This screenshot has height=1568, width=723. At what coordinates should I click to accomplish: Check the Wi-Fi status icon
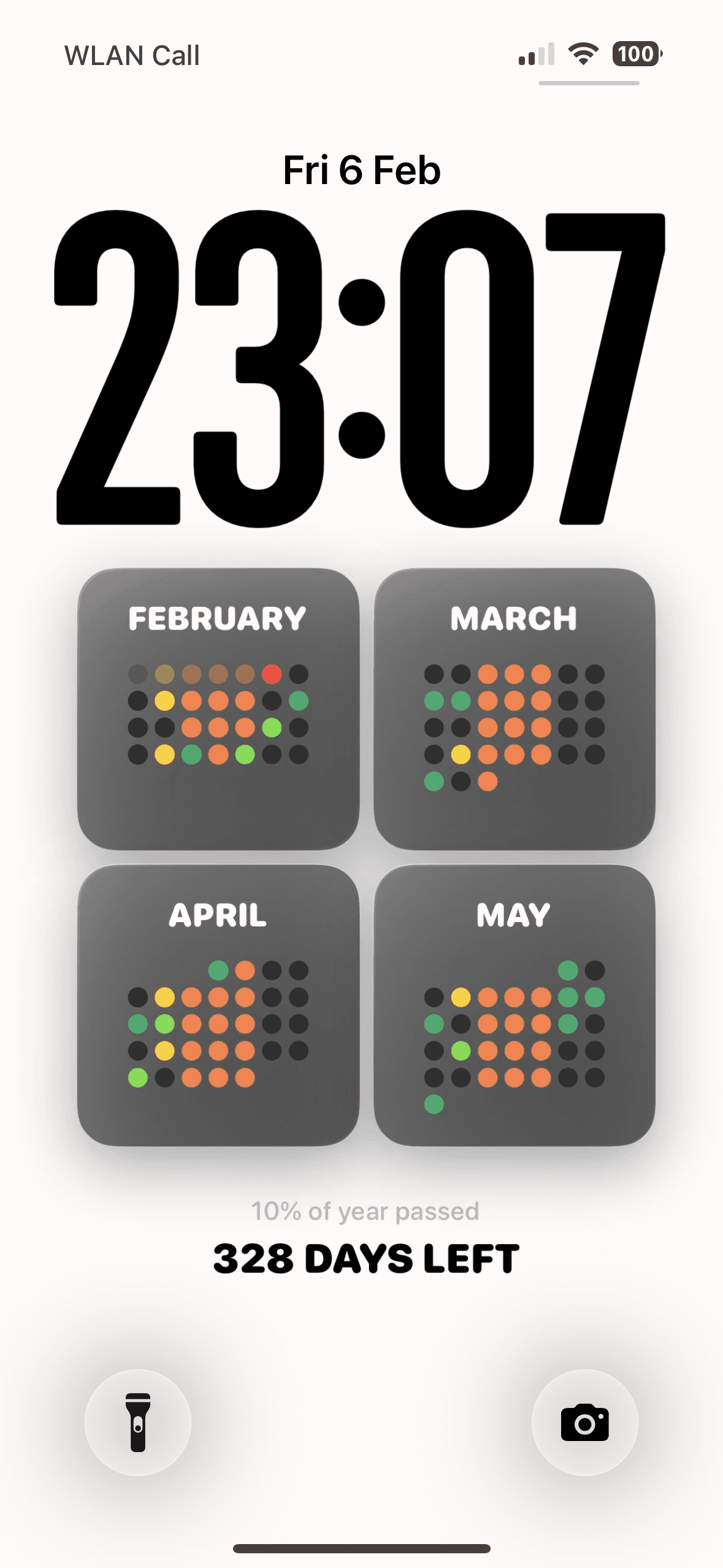(583, 55)
